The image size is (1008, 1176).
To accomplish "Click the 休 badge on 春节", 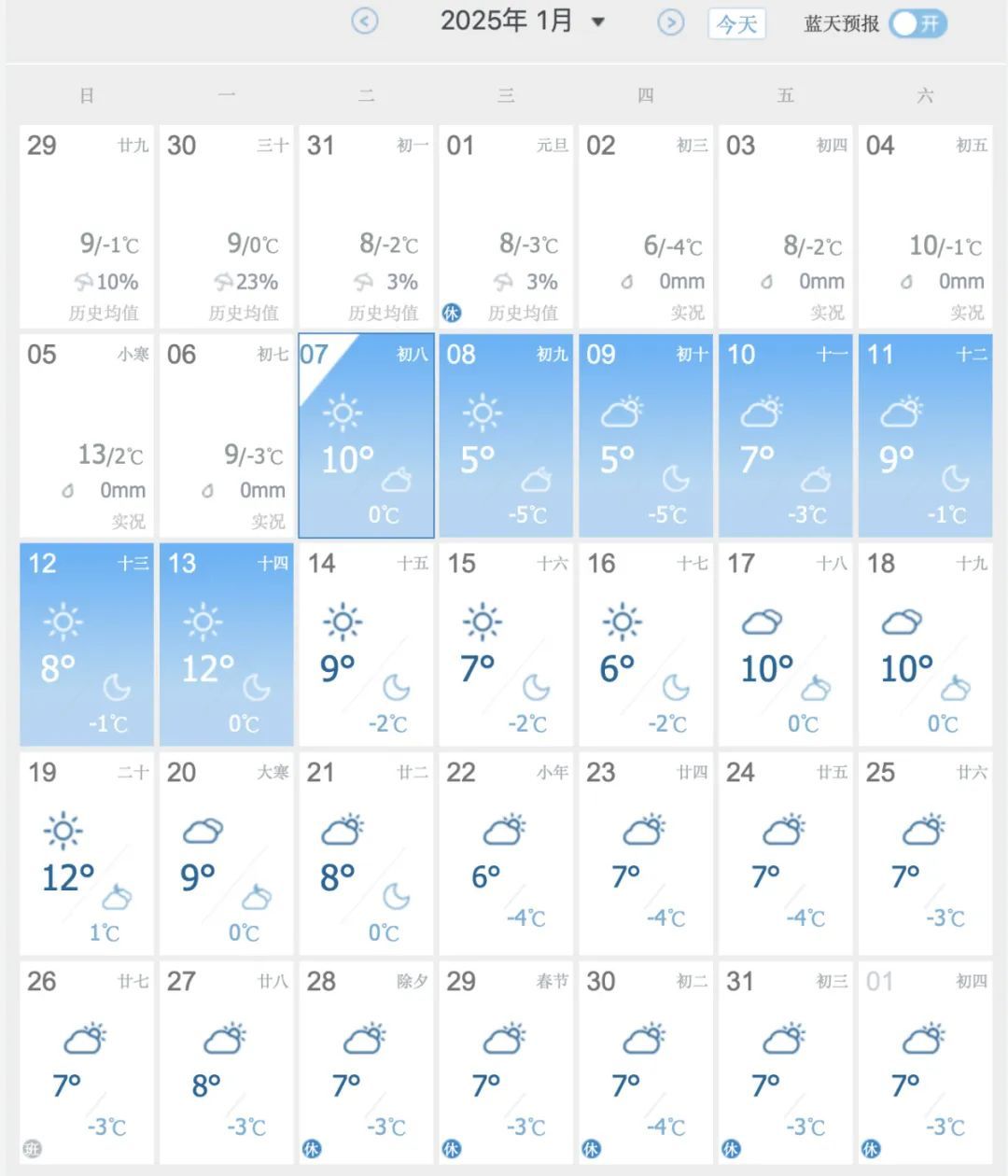I will click(x=452, y=1150).
